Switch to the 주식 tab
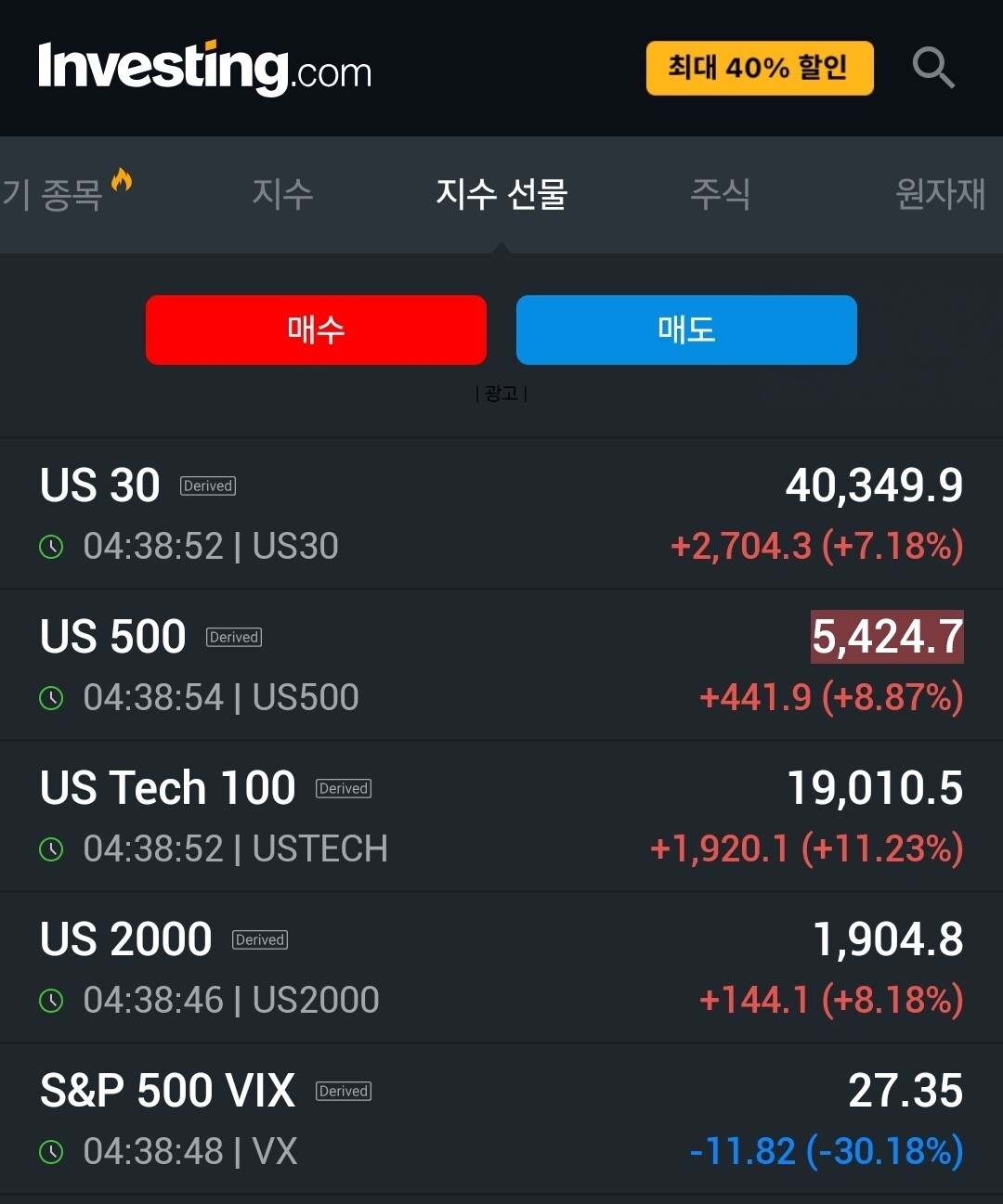This screenshot has height=1204, width=1003. 720,194
